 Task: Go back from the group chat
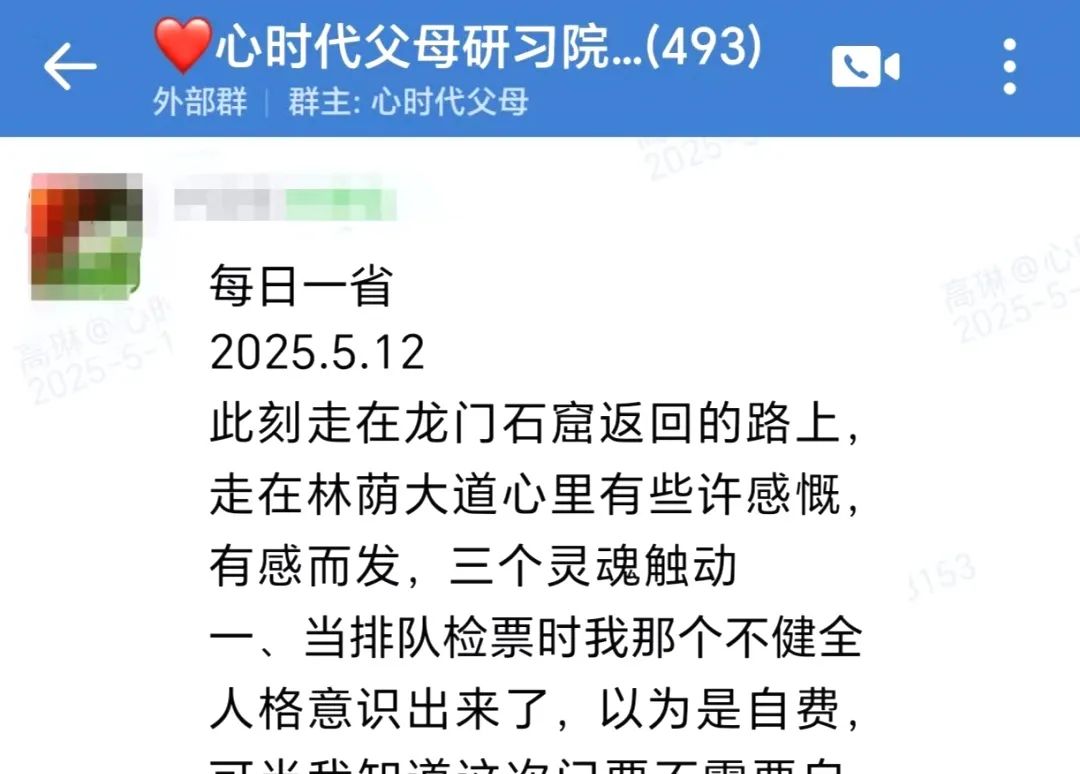69,68
